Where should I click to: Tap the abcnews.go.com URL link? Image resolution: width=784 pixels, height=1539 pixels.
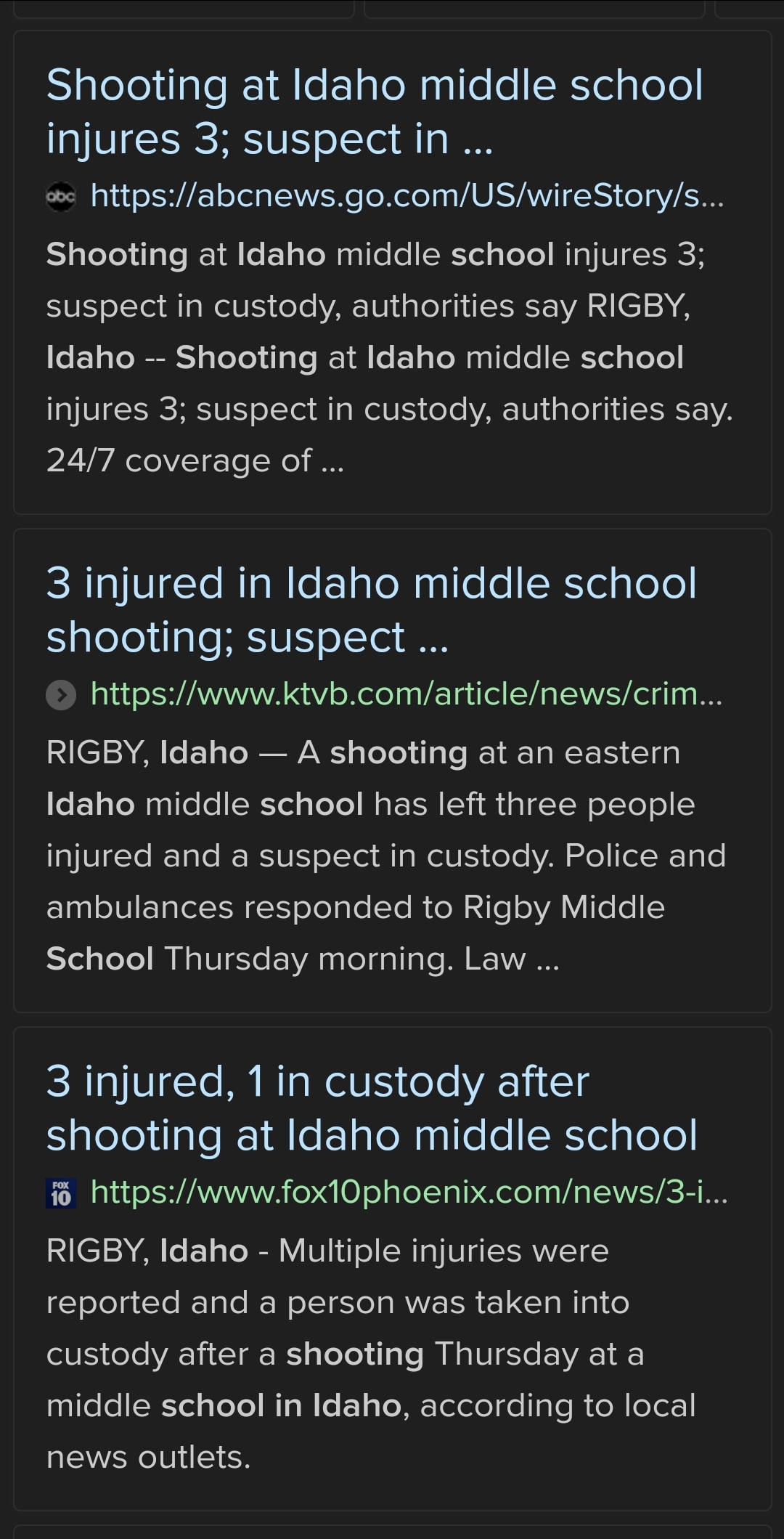407,195
